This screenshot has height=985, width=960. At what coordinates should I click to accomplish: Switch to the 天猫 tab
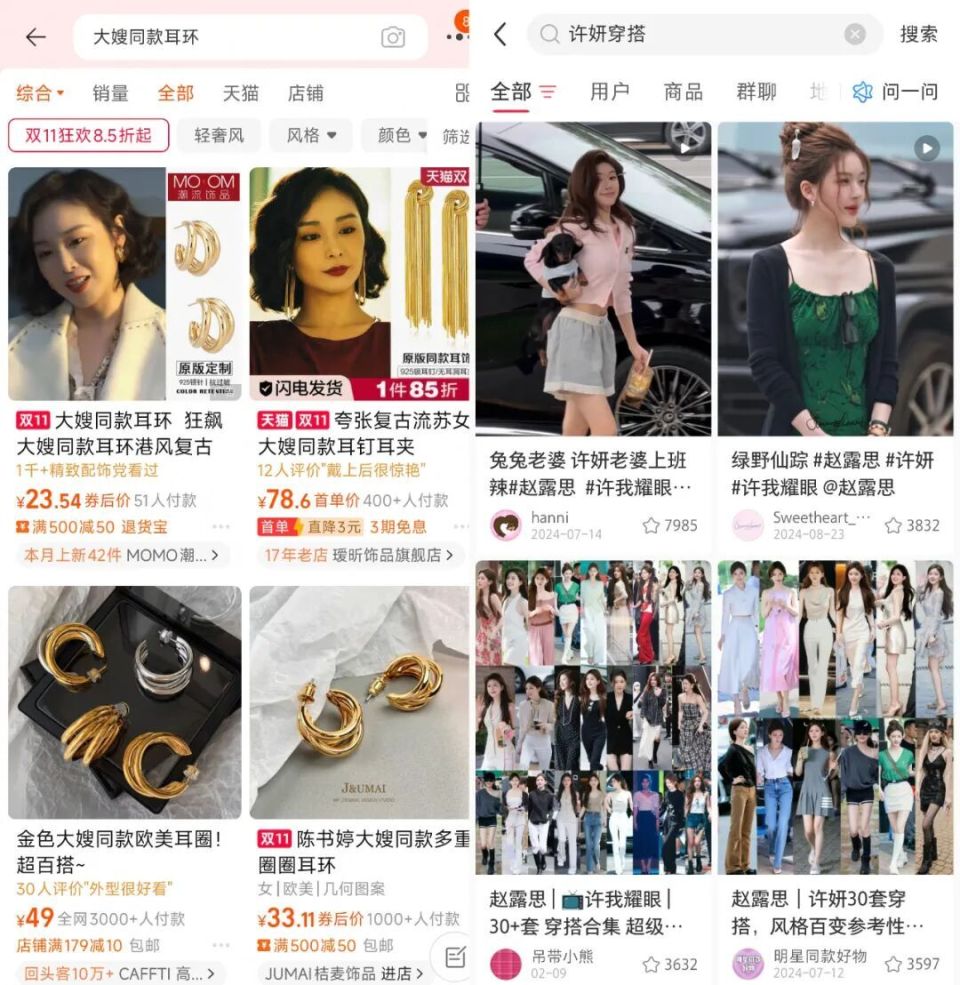239,93
